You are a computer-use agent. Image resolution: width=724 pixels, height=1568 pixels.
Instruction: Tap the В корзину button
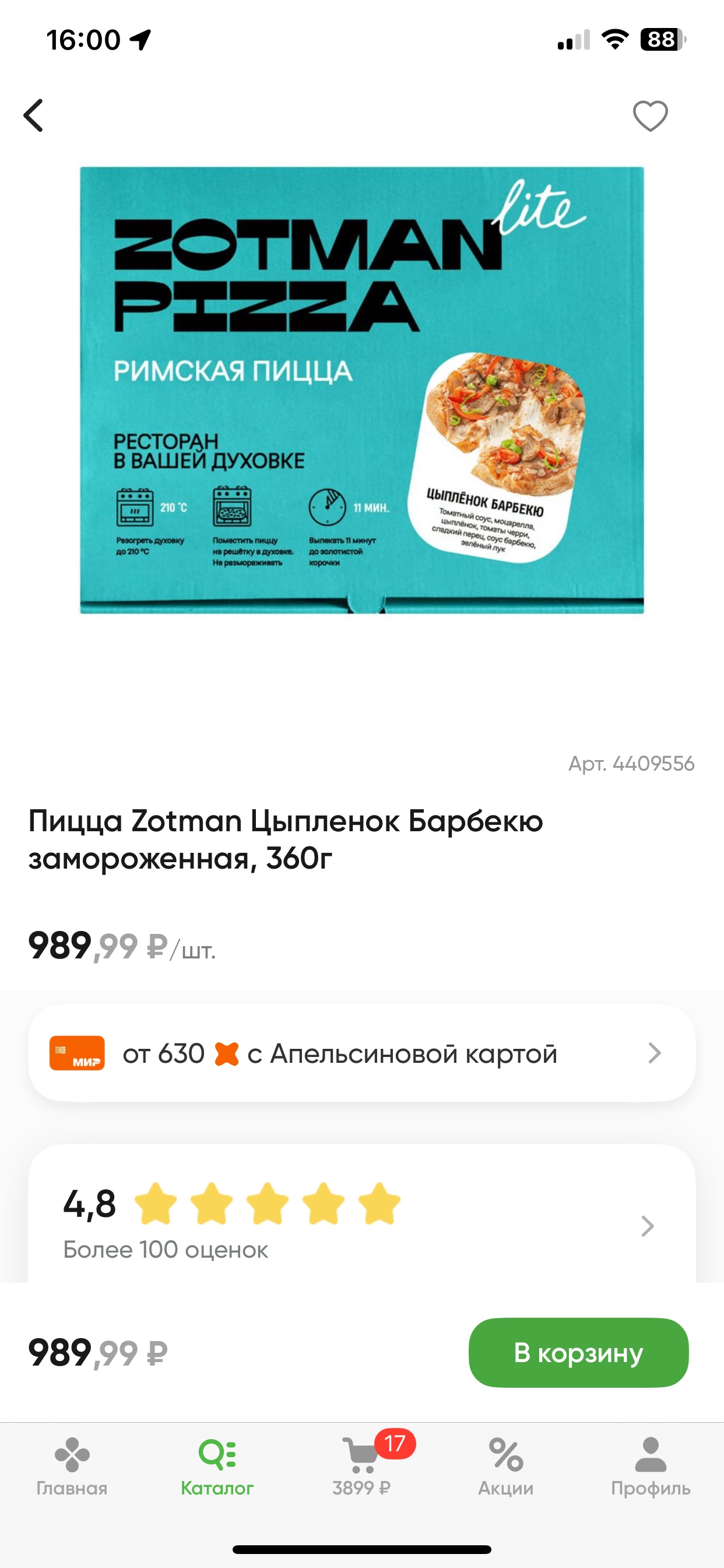tap(578, 1353)
